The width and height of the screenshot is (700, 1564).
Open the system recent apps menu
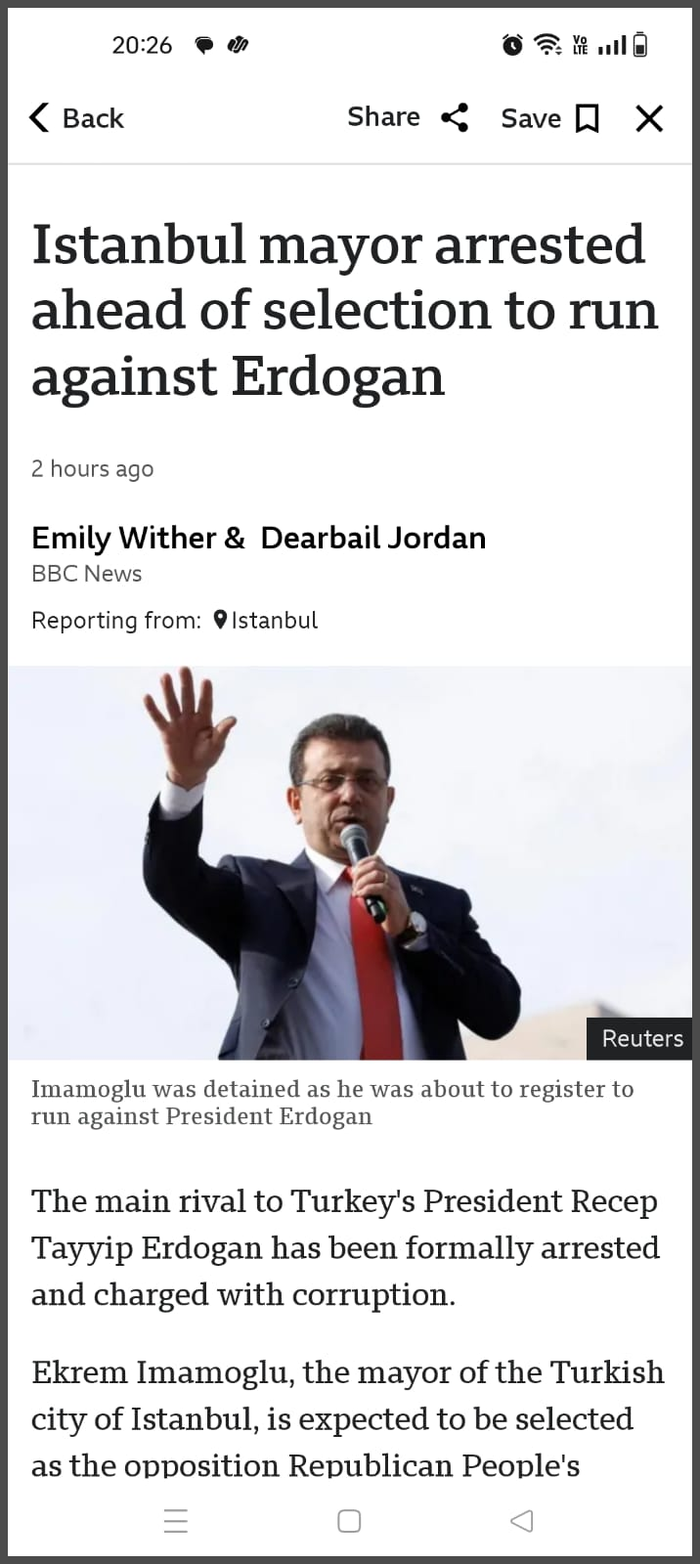(176, 1521)
